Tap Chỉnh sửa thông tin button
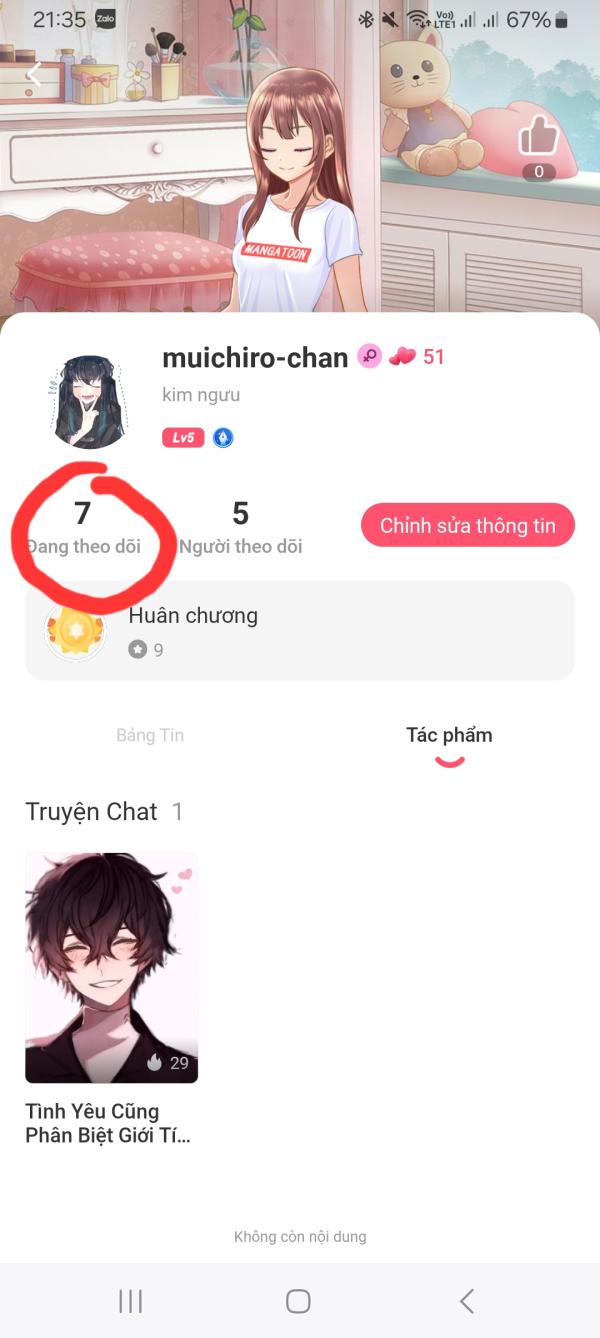This screenshot has width=600, height=1338. [467, 525]
